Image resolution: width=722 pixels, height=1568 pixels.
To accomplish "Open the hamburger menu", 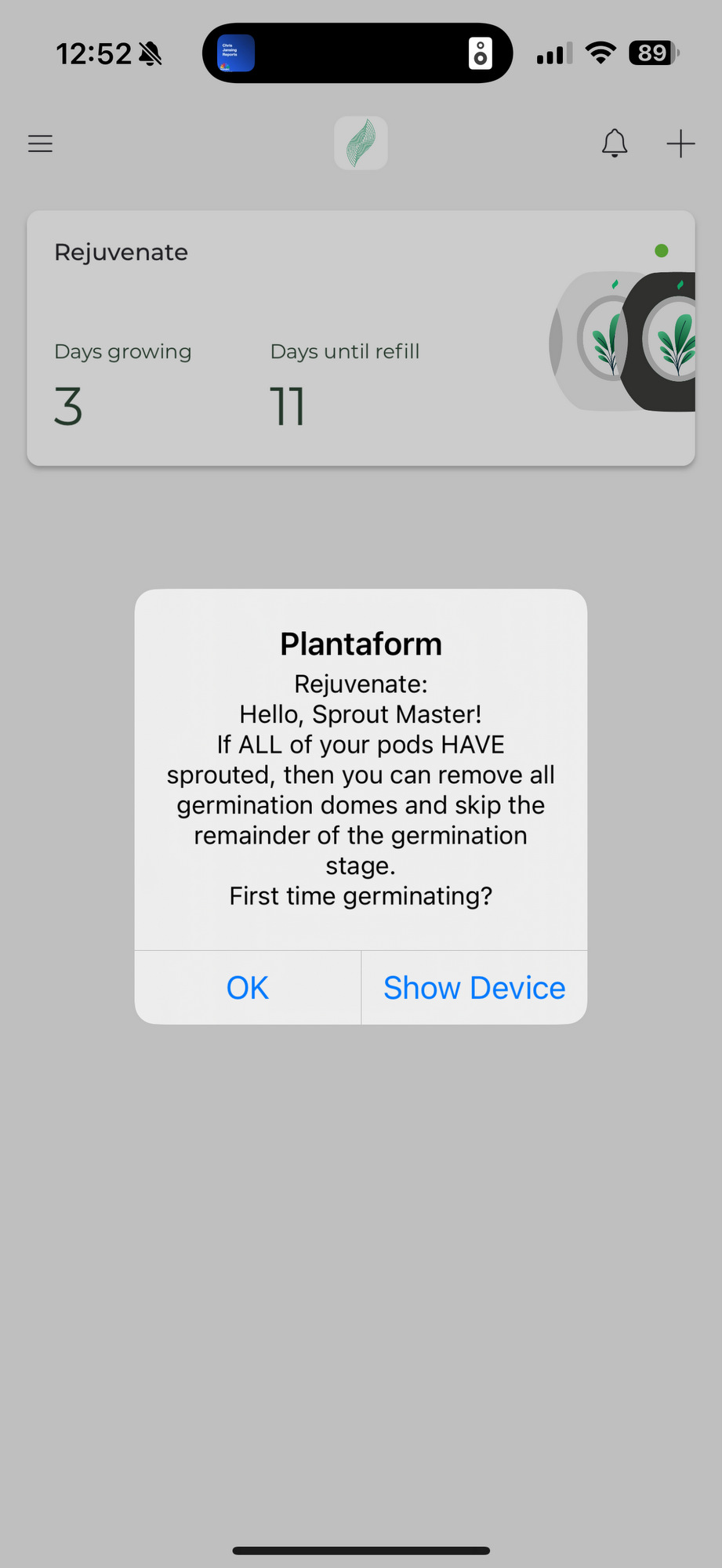I will point(41,143).
